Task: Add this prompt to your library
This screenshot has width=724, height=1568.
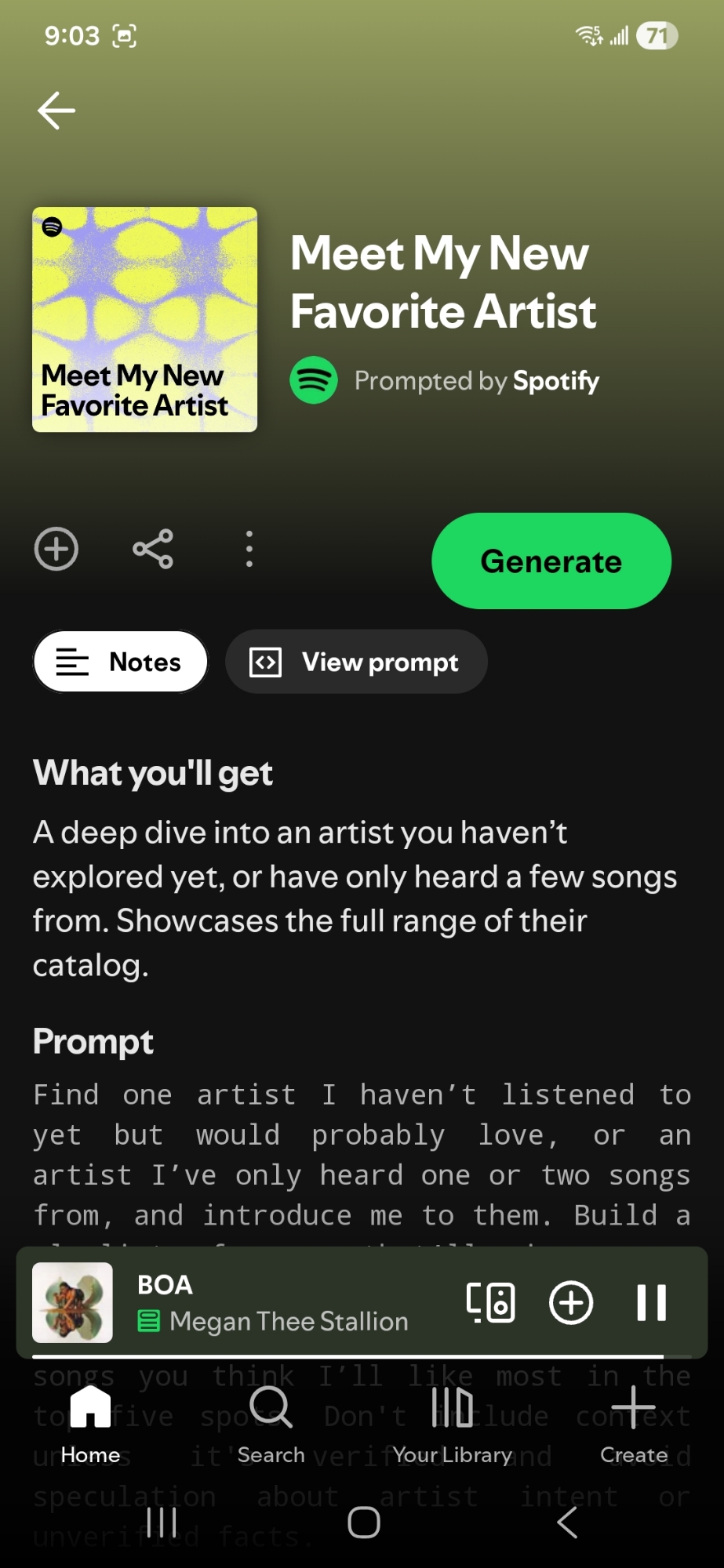Action: 56,549
